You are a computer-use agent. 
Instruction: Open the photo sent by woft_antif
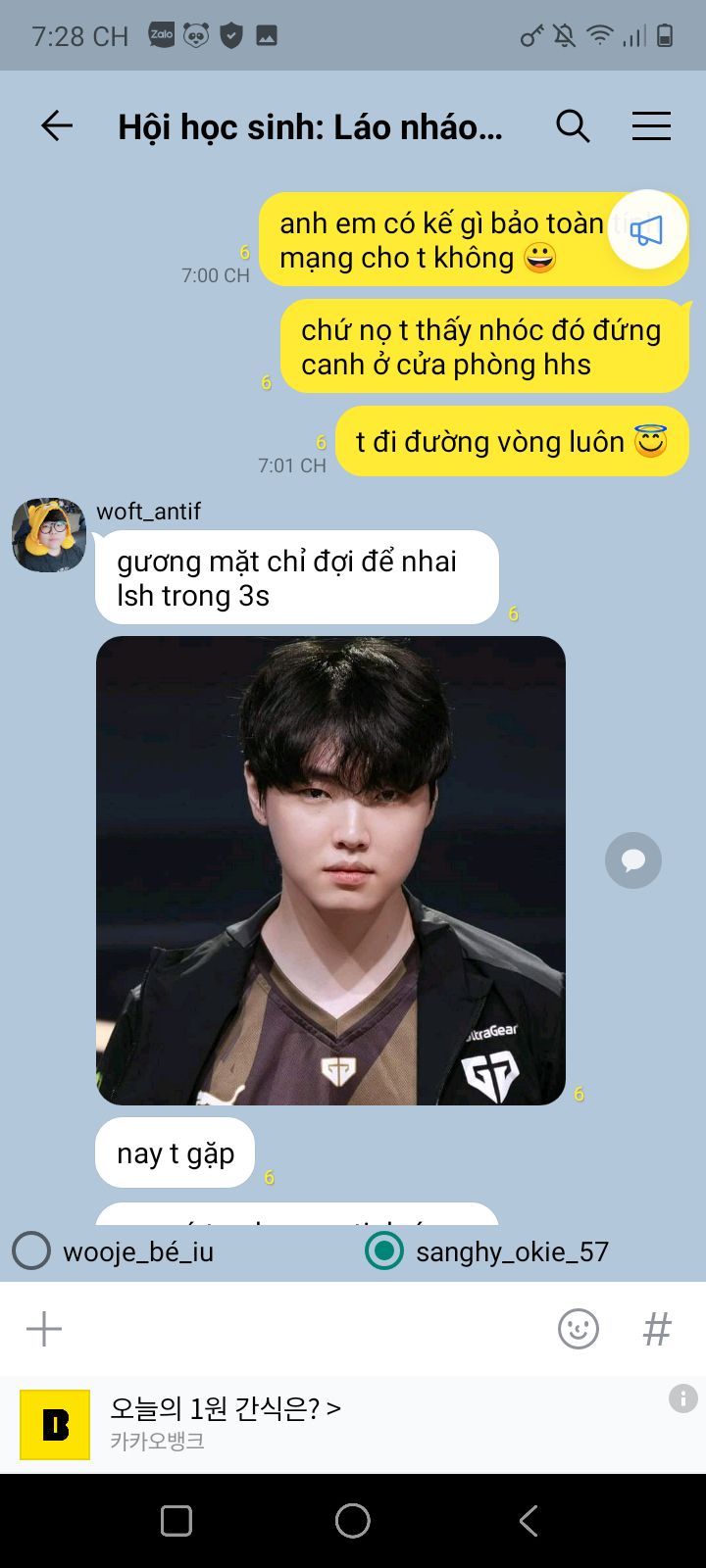tap(330, 870)
